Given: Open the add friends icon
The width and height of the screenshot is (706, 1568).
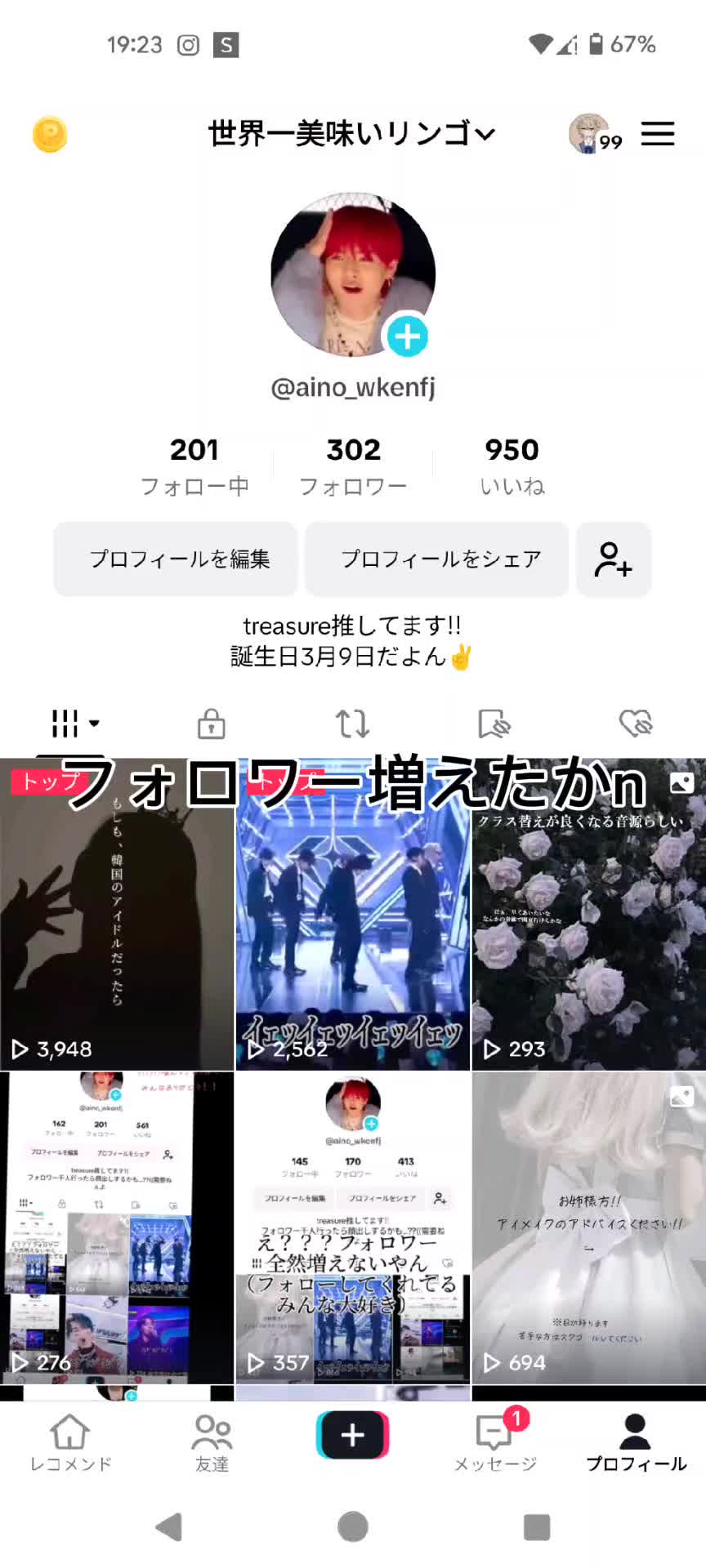Looking at the screenshot, I should (x=614, y=559).
